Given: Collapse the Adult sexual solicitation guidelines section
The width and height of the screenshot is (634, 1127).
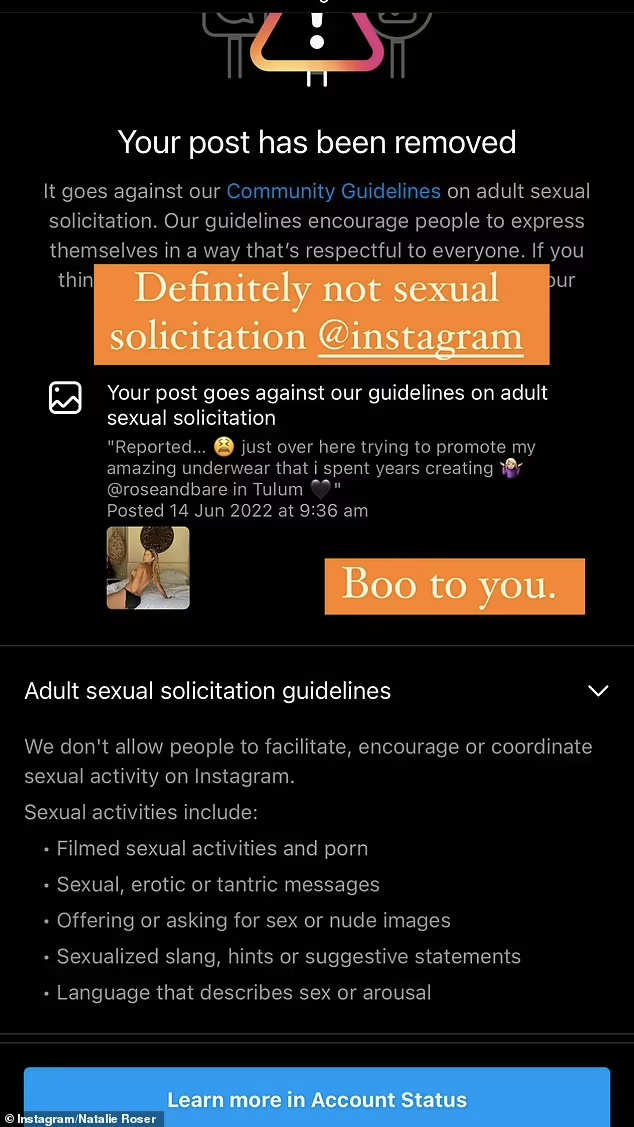Looking at the screenshot, I should [598, 691].
